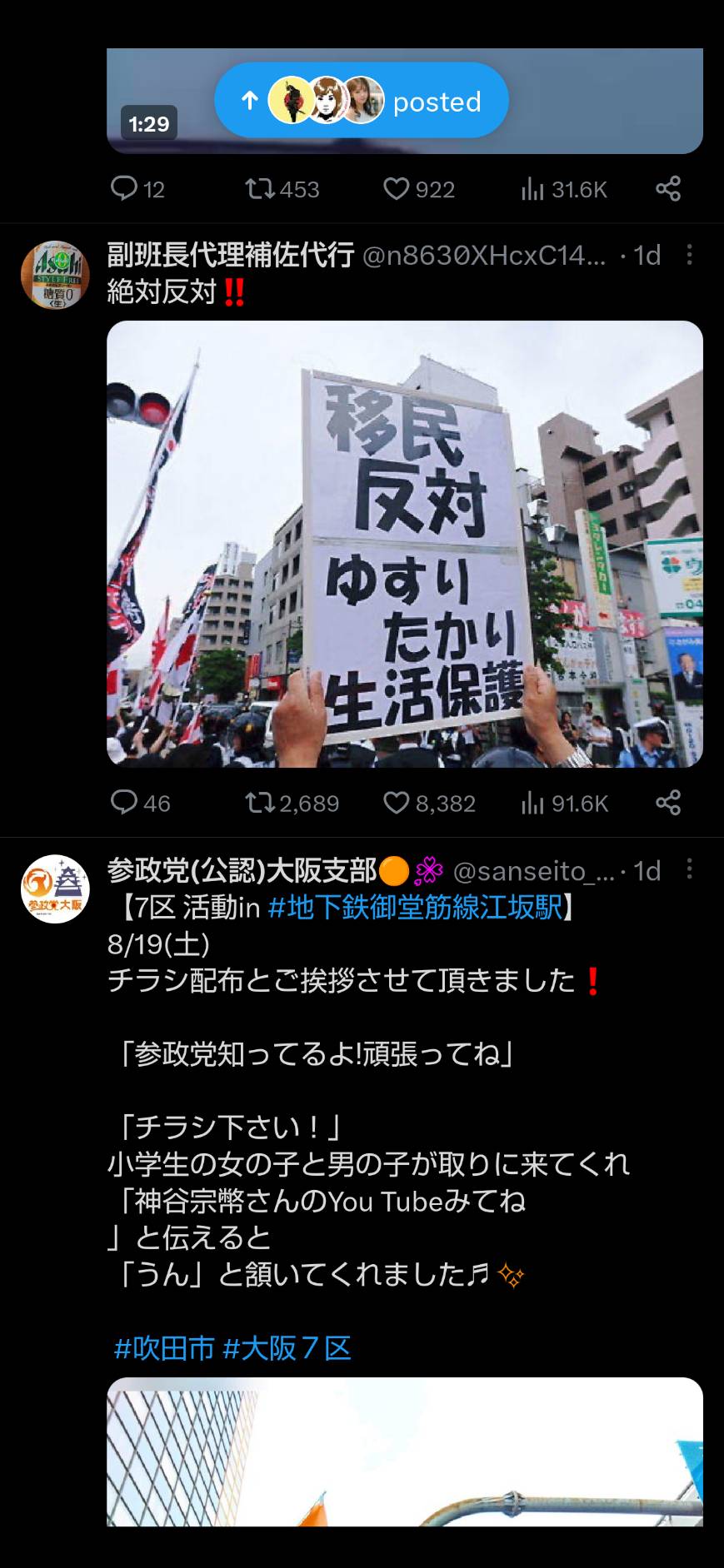Screen dimensions: 724x1568
Task: Open 参政党(公認)大阪支部 profile avatar
Action: click(x=55, y=889)
